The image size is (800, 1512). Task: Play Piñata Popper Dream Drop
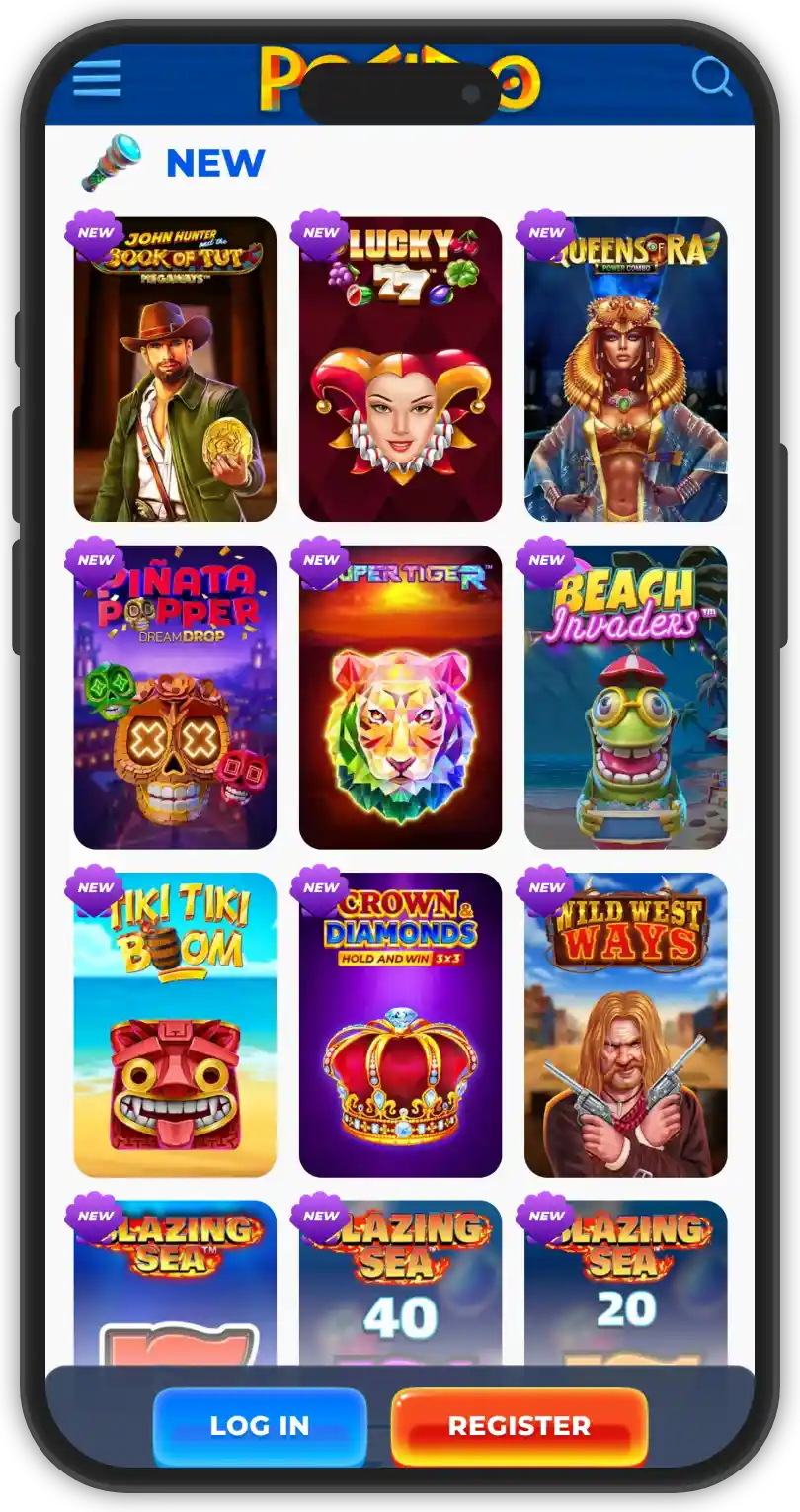175,698
